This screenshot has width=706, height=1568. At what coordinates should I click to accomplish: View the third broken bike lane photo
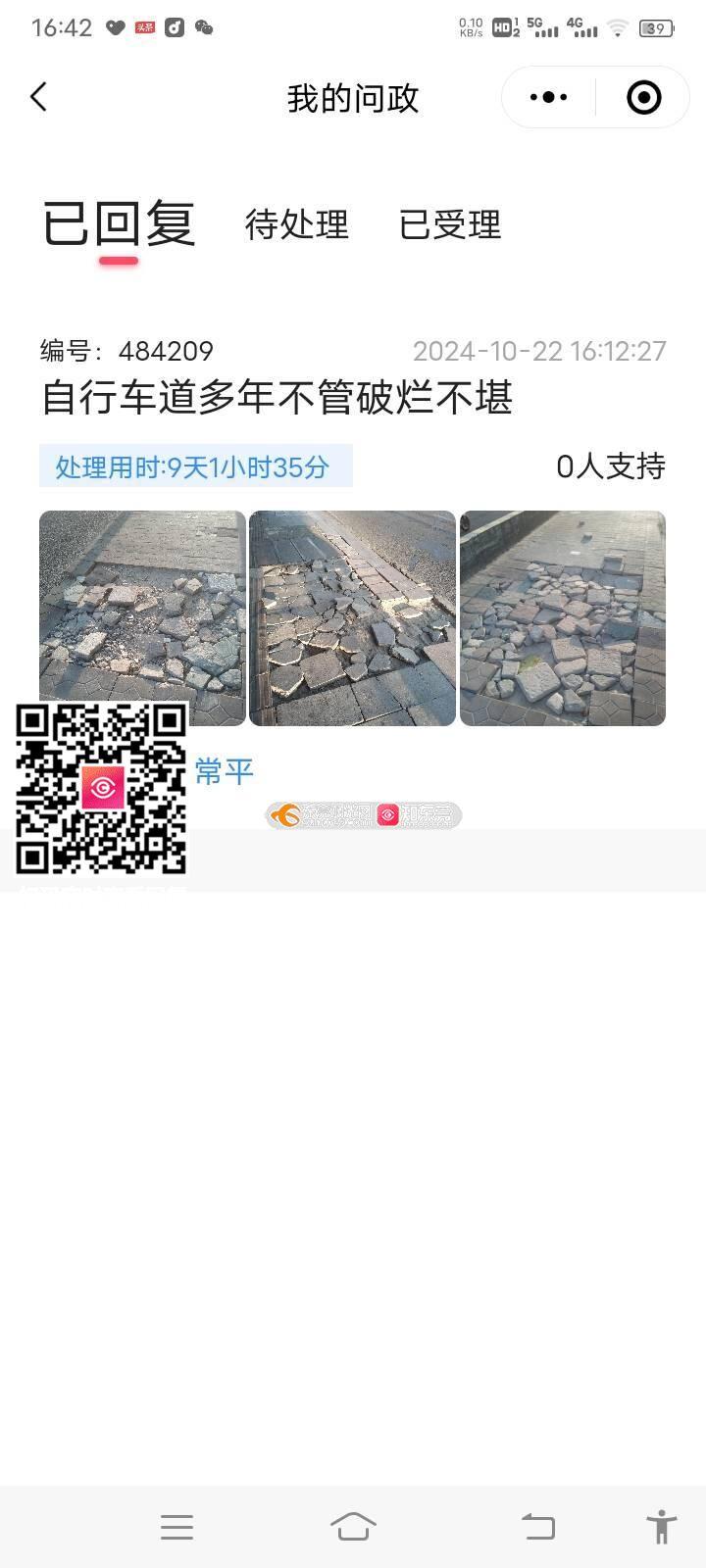pos(563,617)
